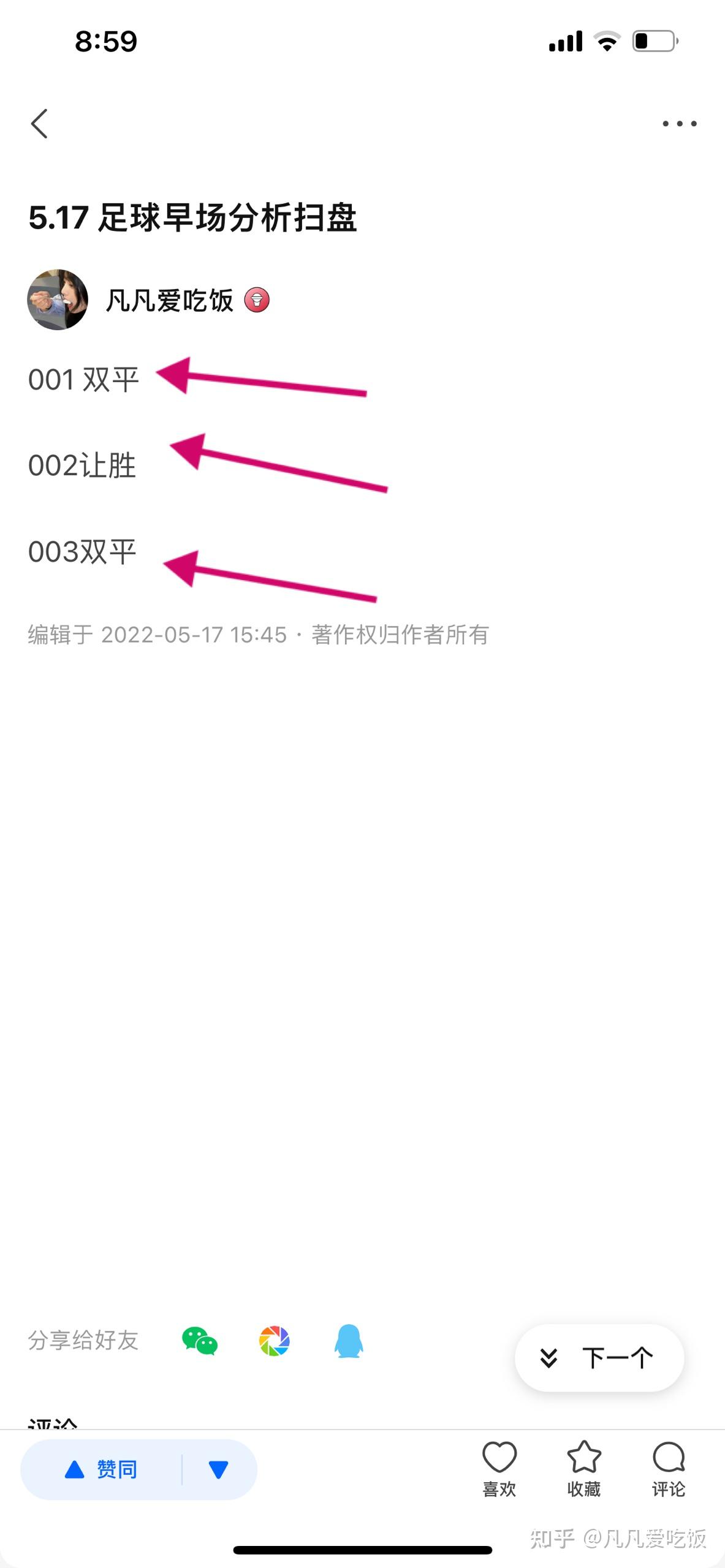Screen dimensions: 725x1568
Task: Share to WeChat friends
Action: coord(200,1341)
